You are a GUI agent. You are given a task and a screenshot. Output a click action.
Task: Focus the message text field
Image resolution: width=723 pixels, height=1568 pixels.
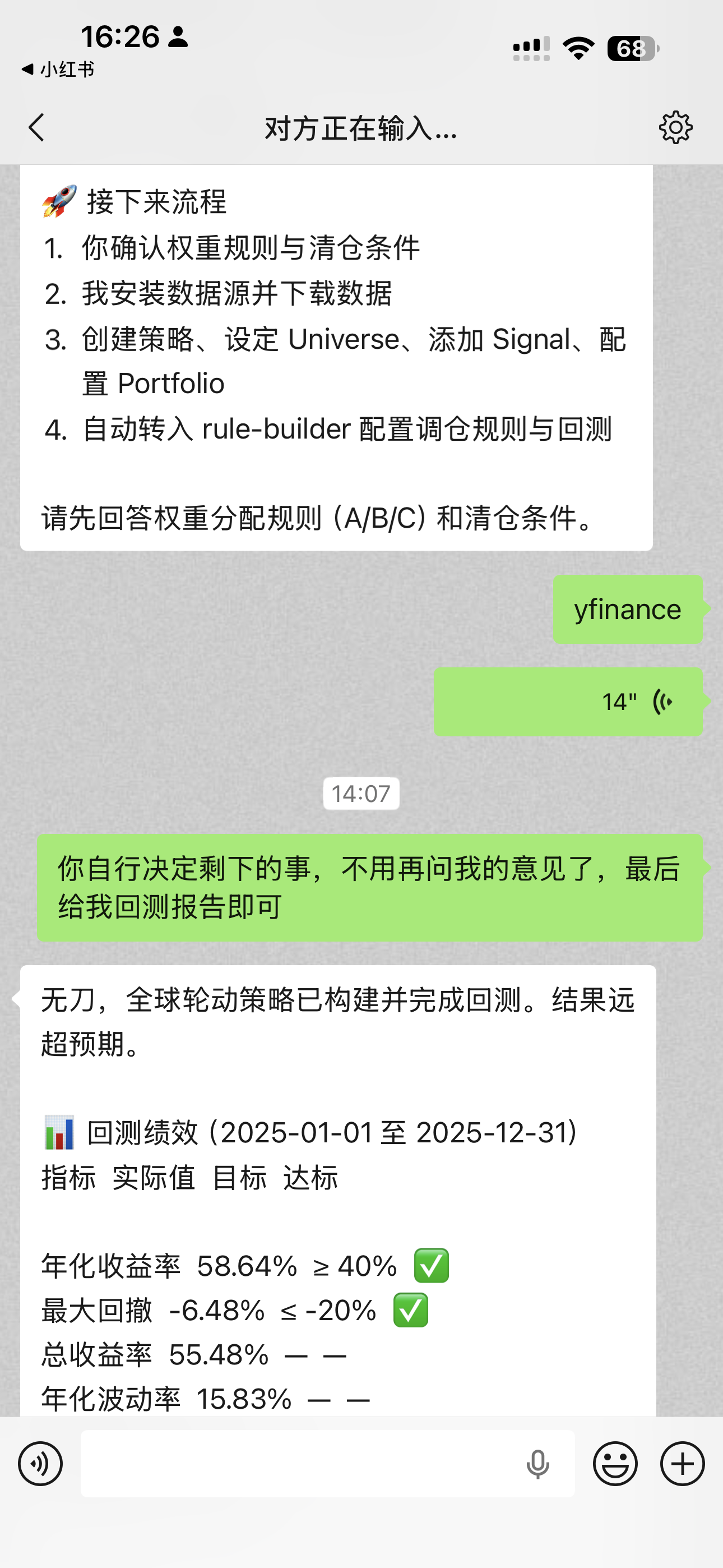(x=298, y=1463)
